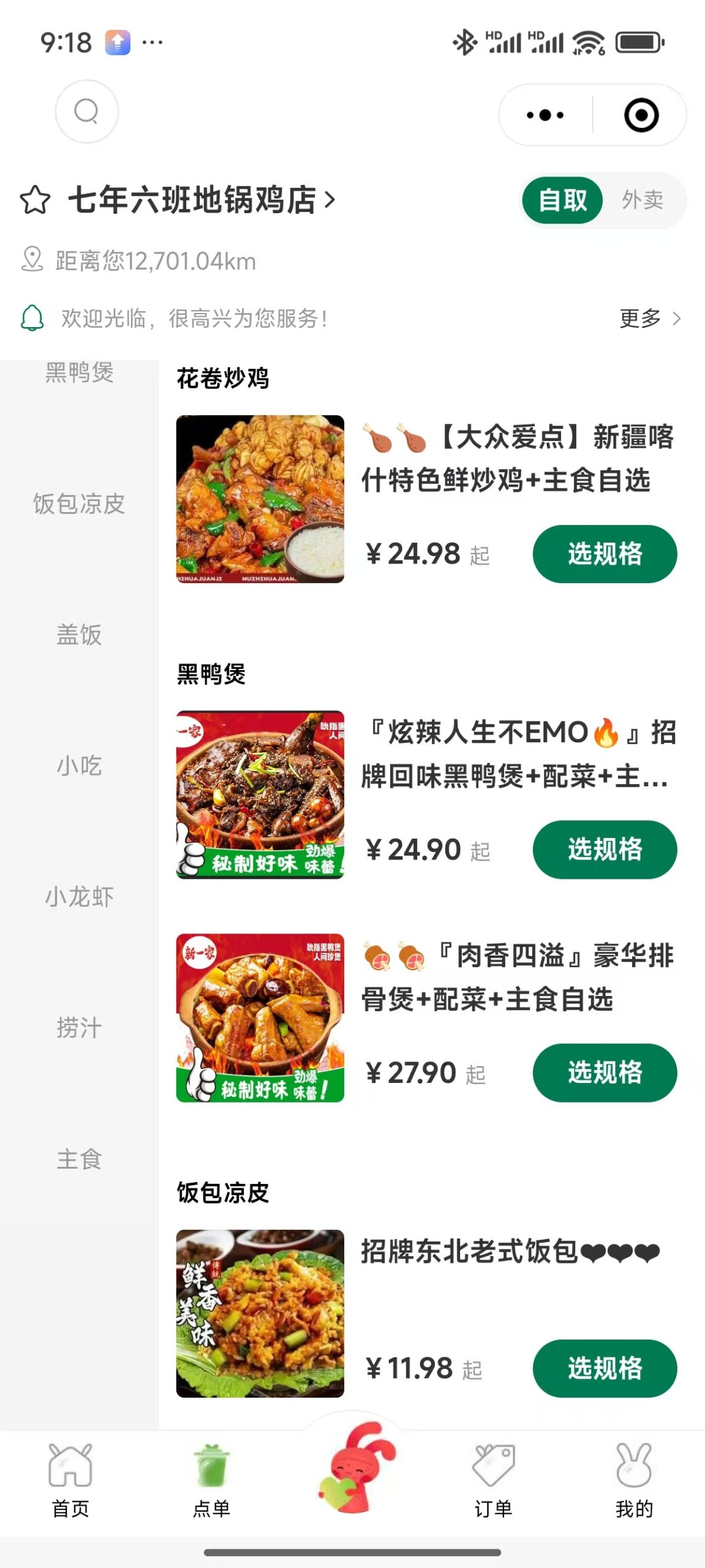Choose specs for 招牌回味黑鸭煲

(605, 850)
